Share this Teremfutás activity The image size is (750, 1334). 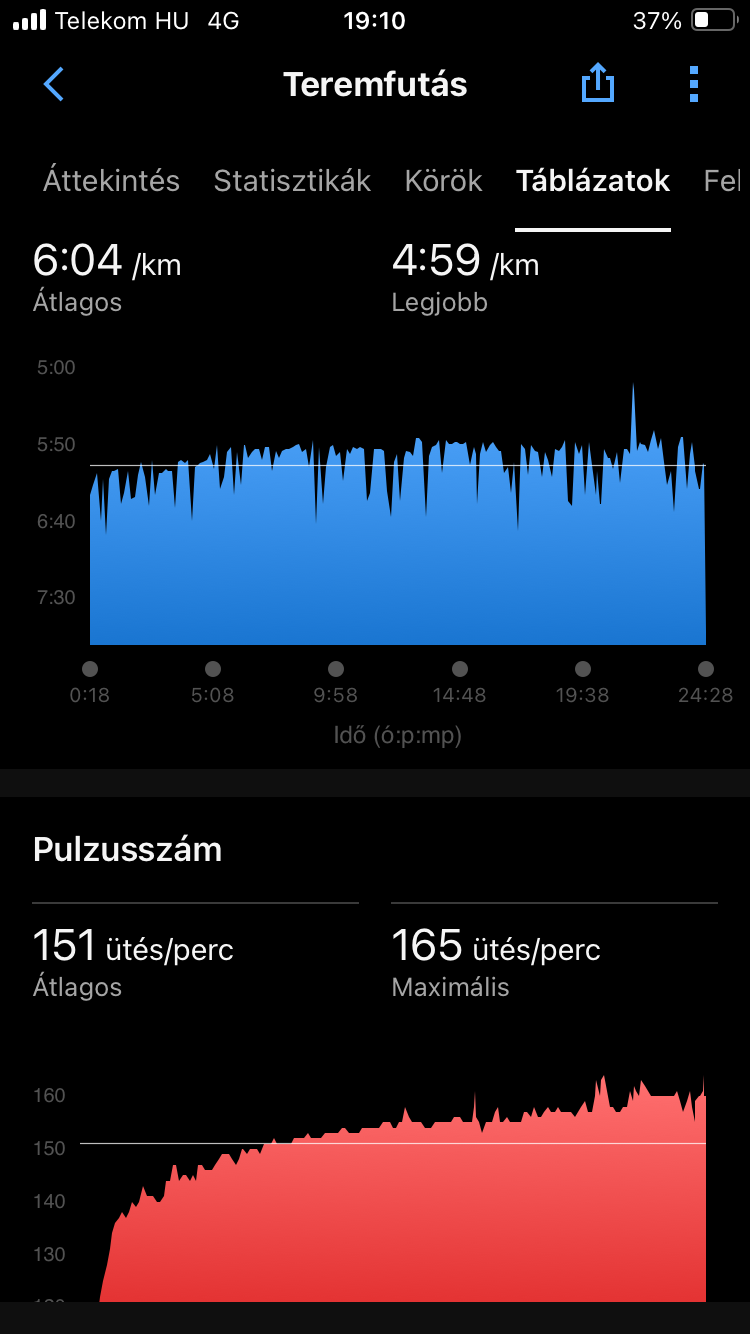(x=597, y=84)
